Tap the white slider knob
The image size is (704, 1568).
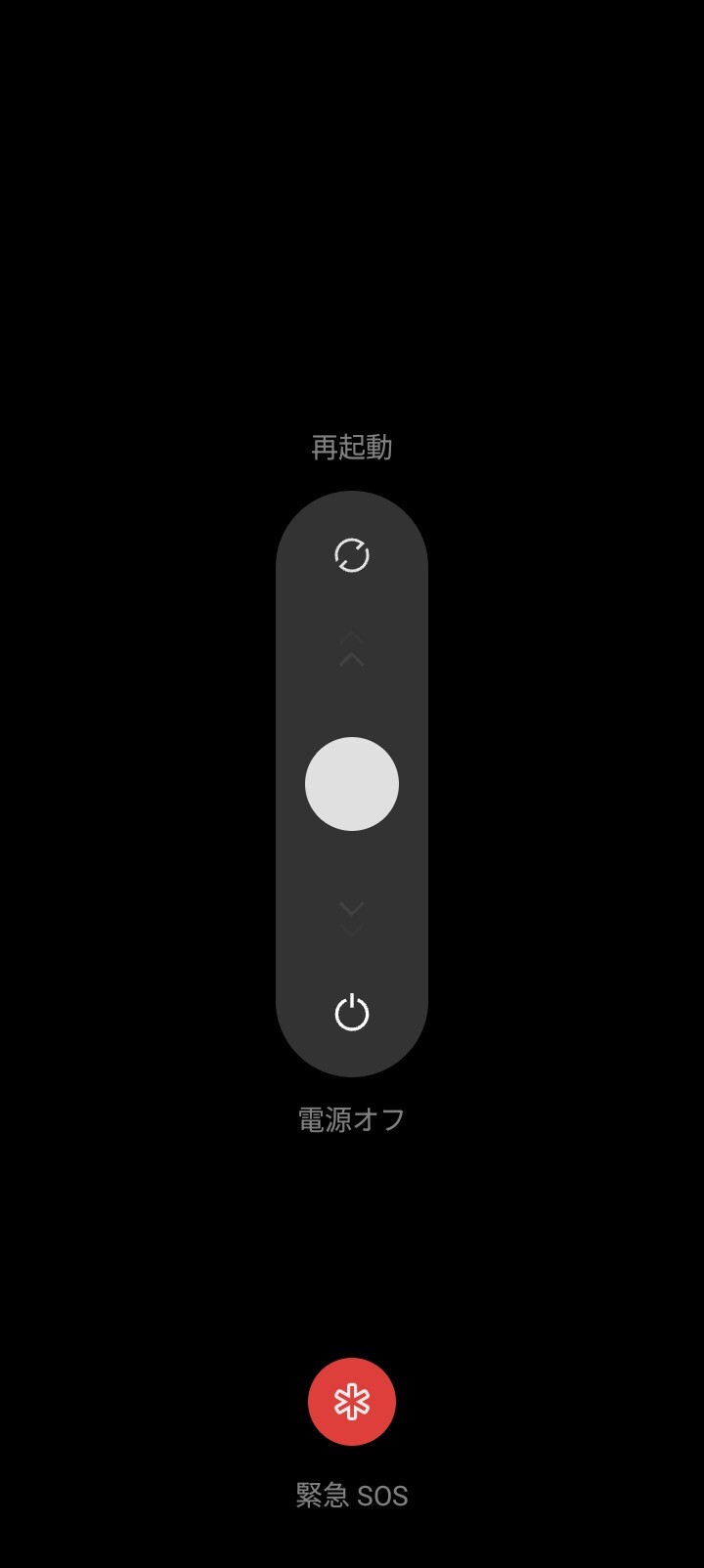coord(352,784)
